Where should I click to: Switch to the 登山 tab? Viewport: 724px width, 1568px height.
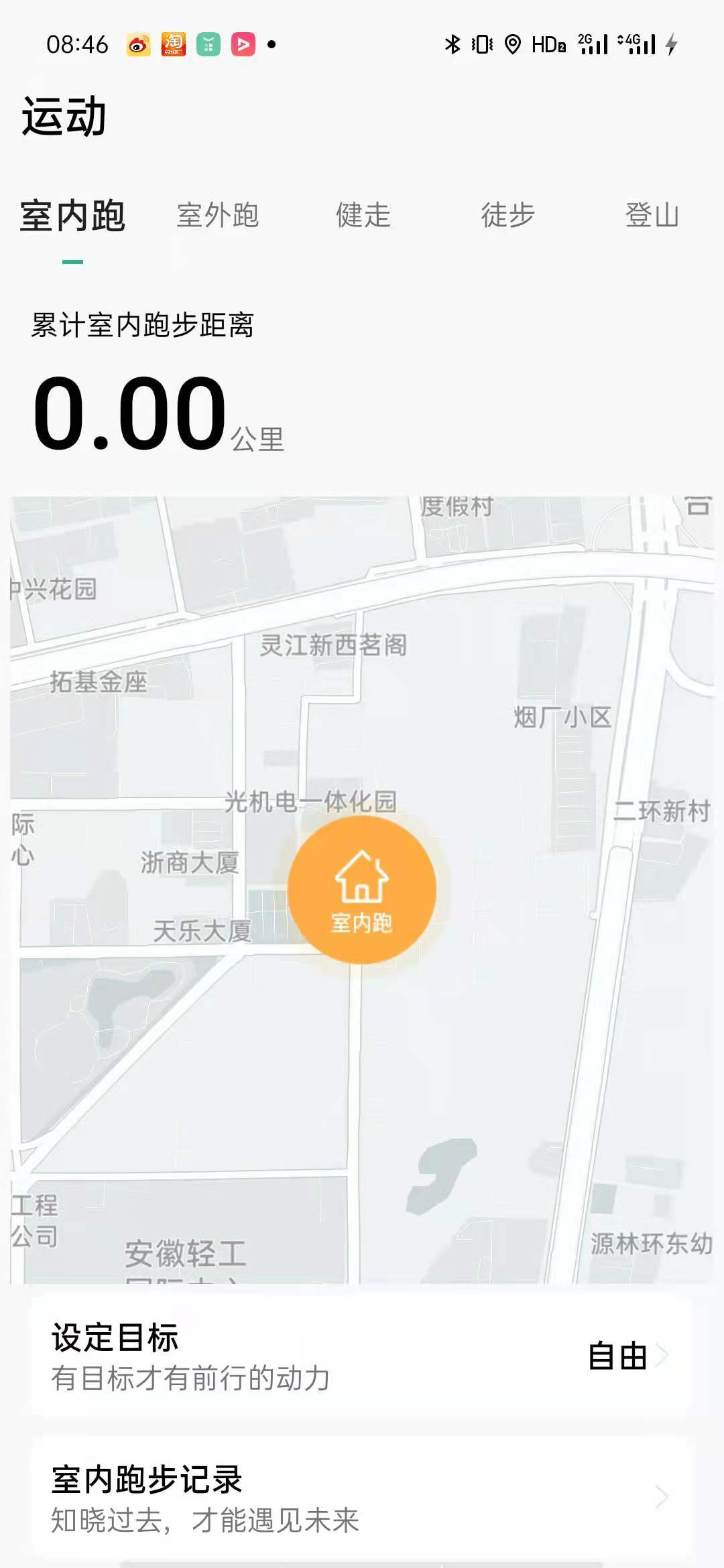pos(652,216)
